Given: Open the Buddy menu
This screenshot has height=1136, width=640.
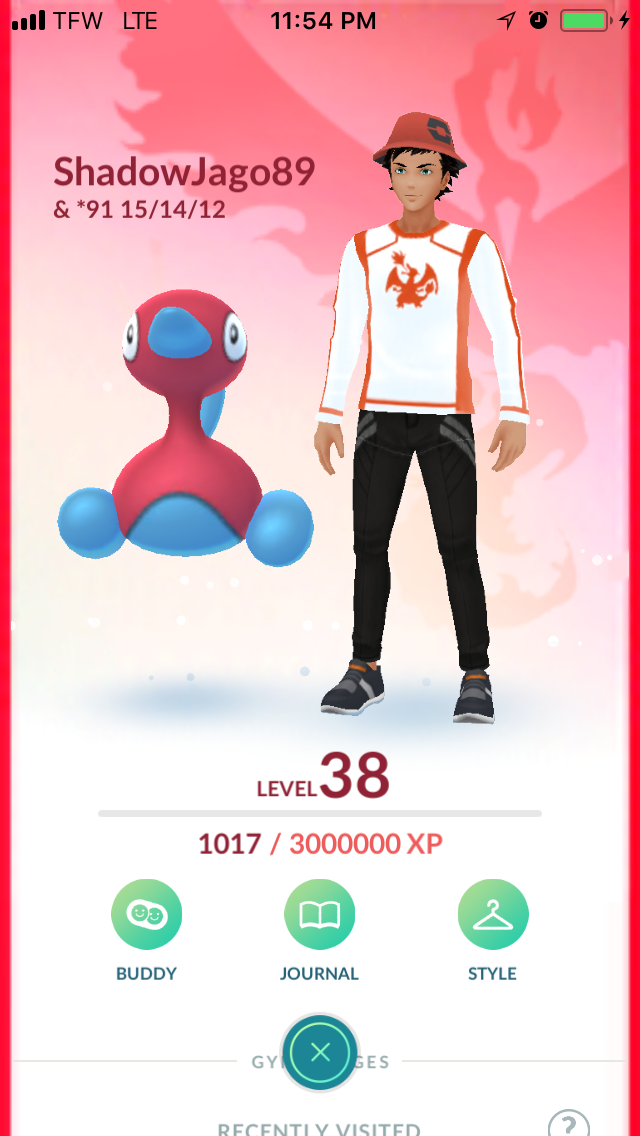Looking at the screenshot, I should (146, 914).
